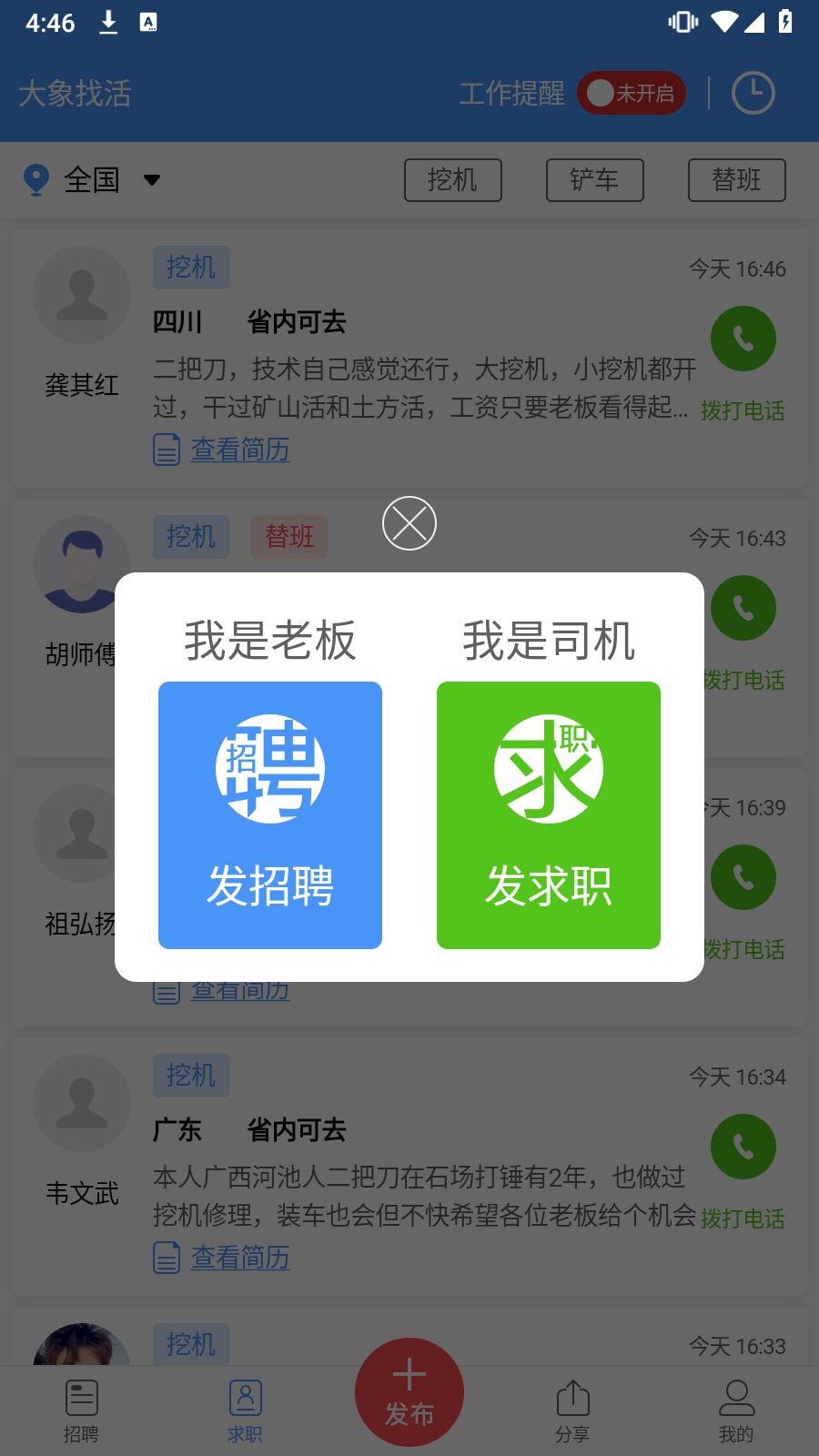Call 韦文武 with the phone button
The image size is (819, 1456).
click(x=743, y=1147)
